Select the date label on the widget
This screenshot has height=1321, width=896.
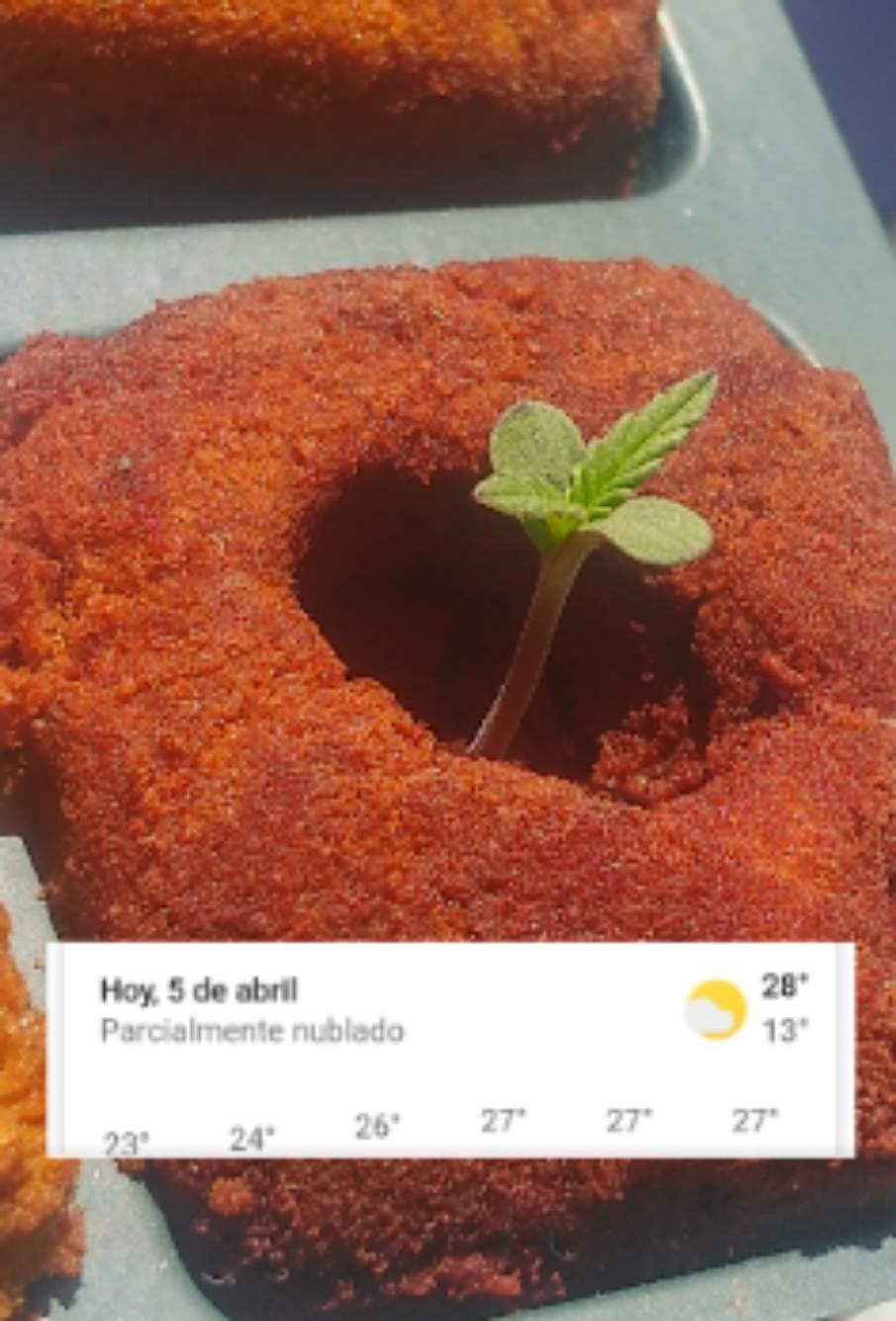click(x=202, y=986)
